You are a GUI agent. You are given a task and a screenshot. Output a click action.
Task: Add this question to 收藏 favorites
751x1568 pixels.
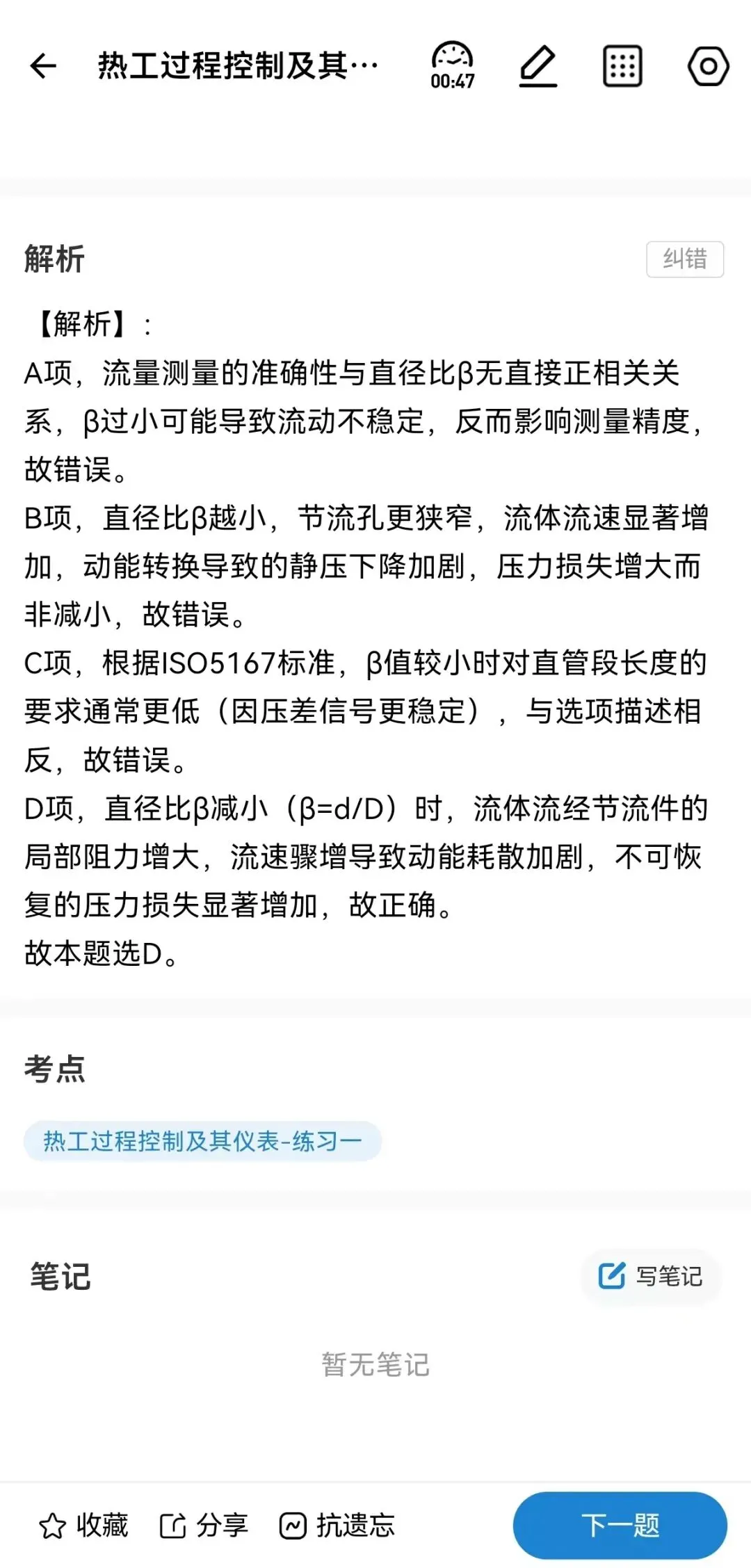click(83, 1526)
